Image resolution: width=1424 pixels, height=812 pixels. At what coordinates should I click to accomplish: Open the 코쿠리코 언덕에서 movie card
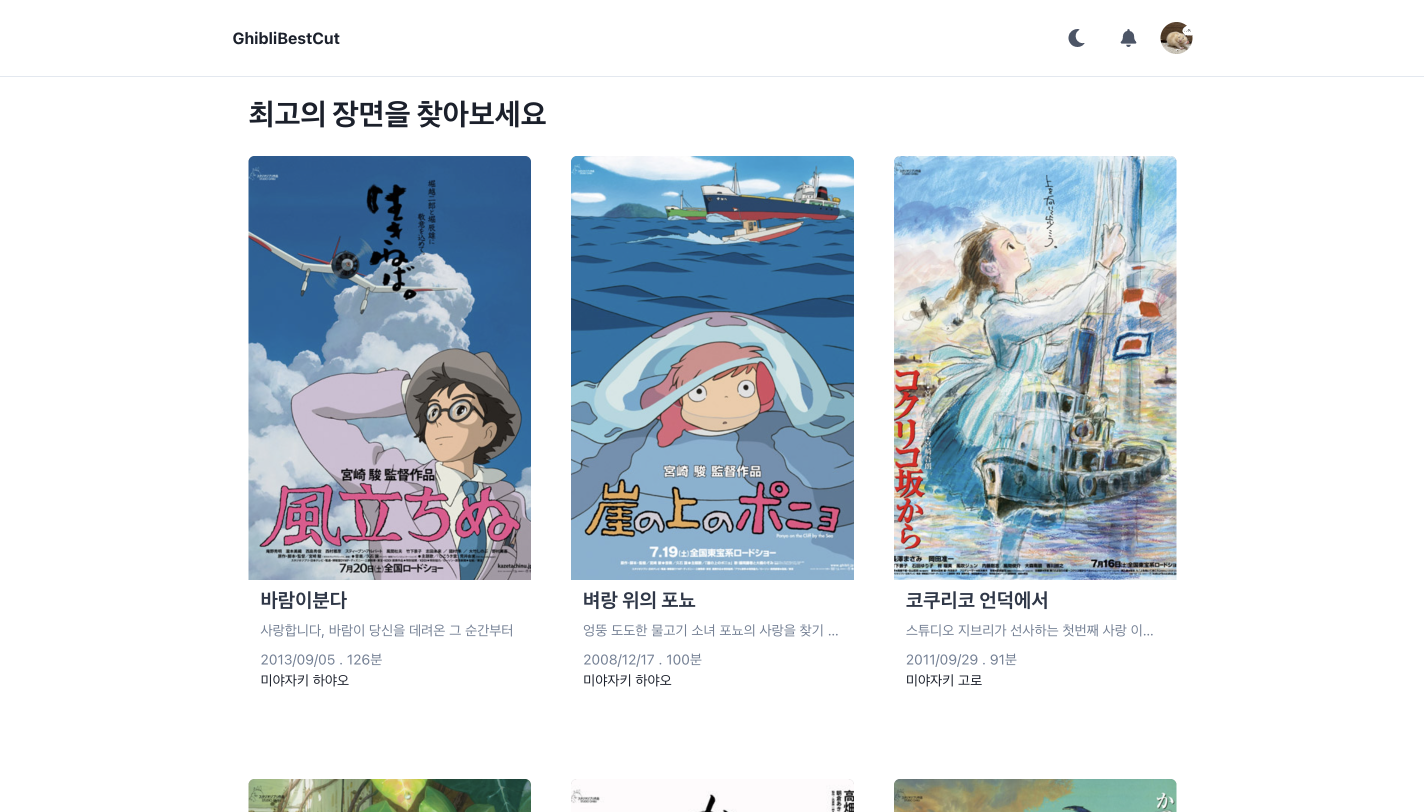coord(1035,368)
